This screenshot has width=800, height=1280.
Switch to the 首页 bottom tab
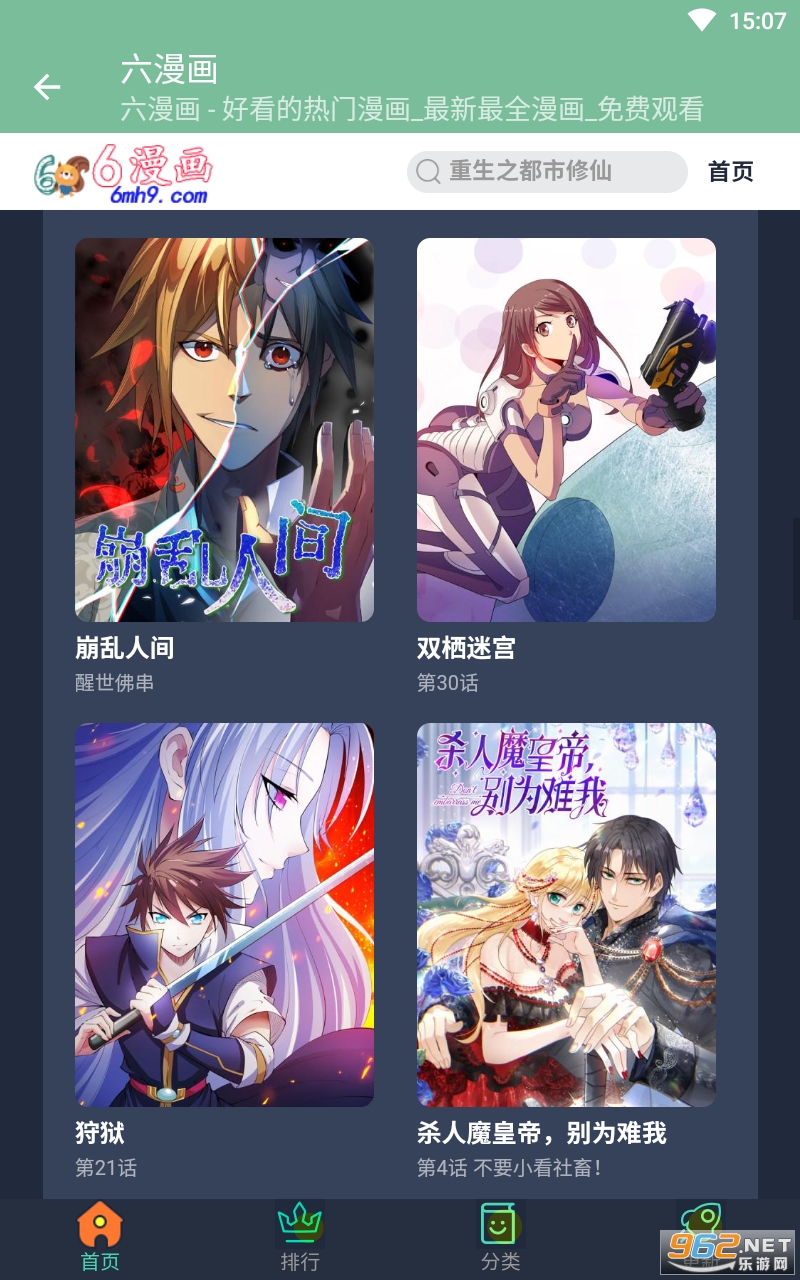click(100, 1238)
